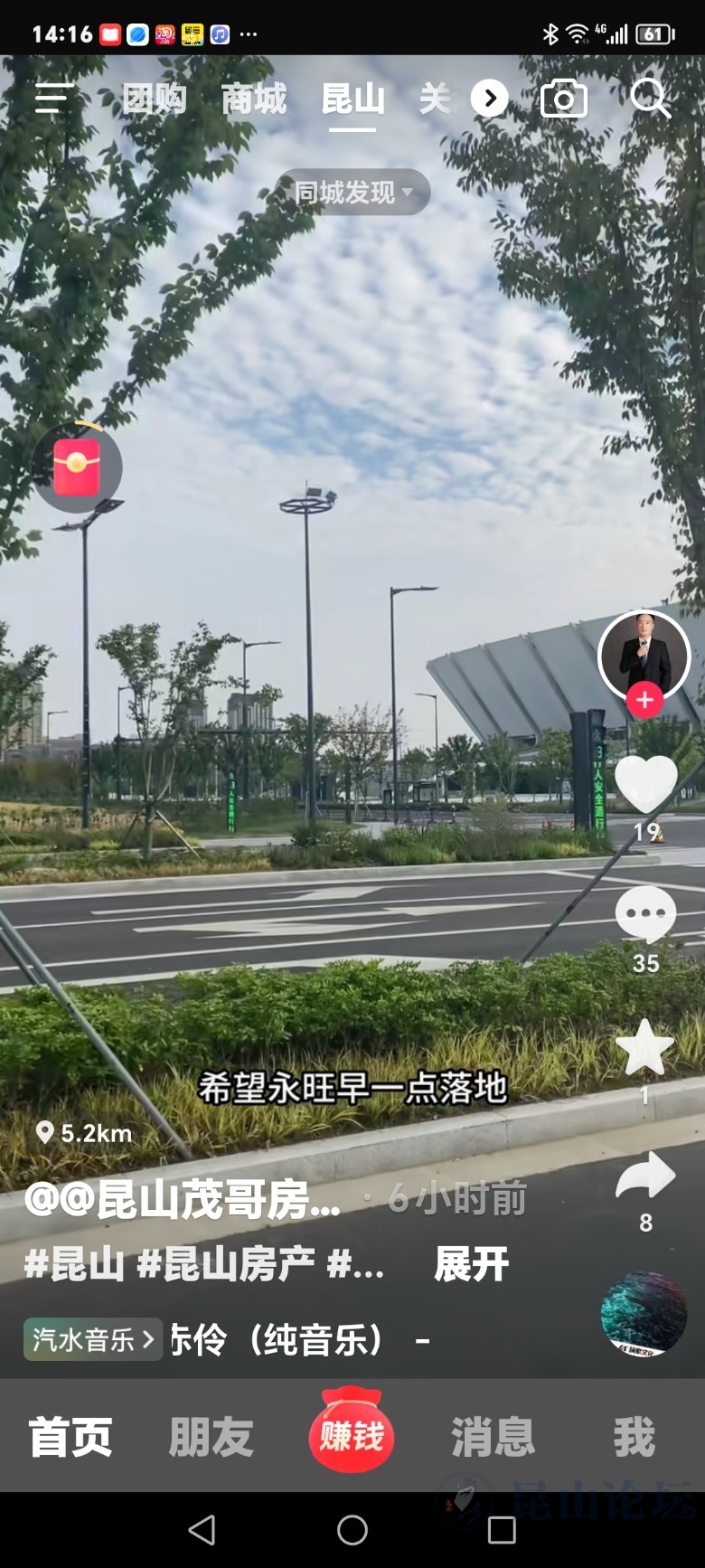Tap the arrow to show more tabs
Viewport: 705px width, 1568px height.
click(490, 99)
